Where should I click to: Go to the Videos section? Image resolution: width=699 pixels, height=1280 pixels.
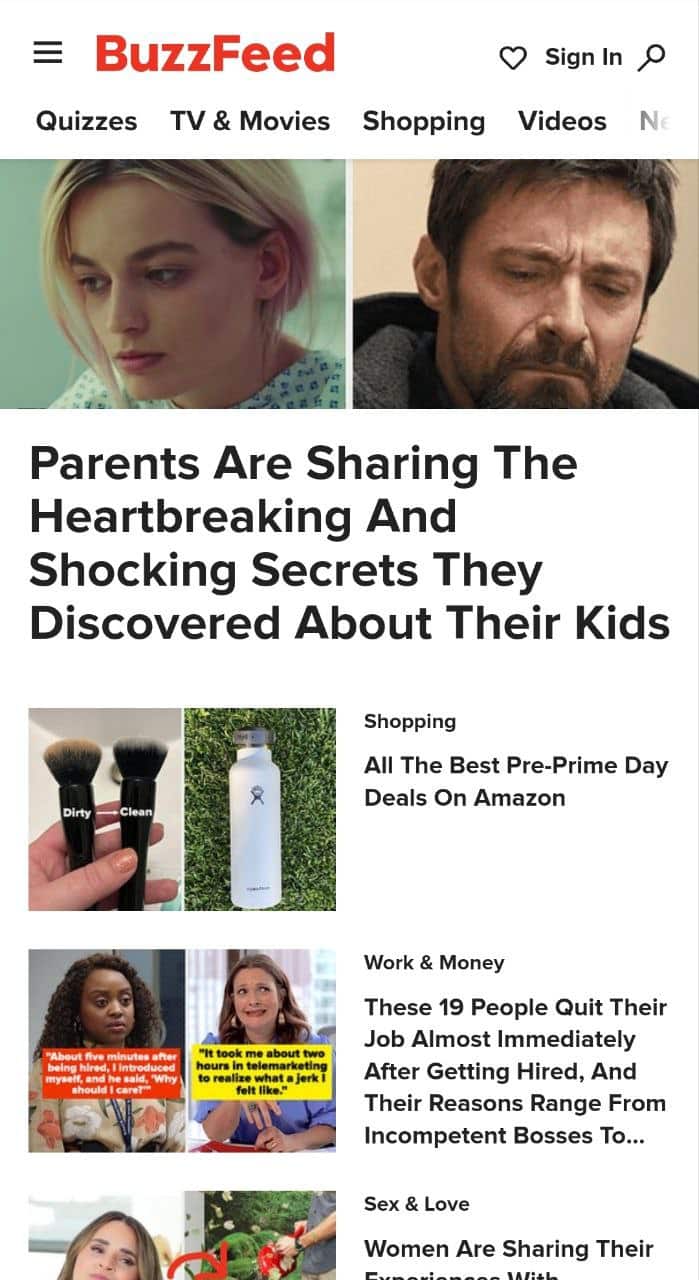pyautogui.click(x=562, y=121)
